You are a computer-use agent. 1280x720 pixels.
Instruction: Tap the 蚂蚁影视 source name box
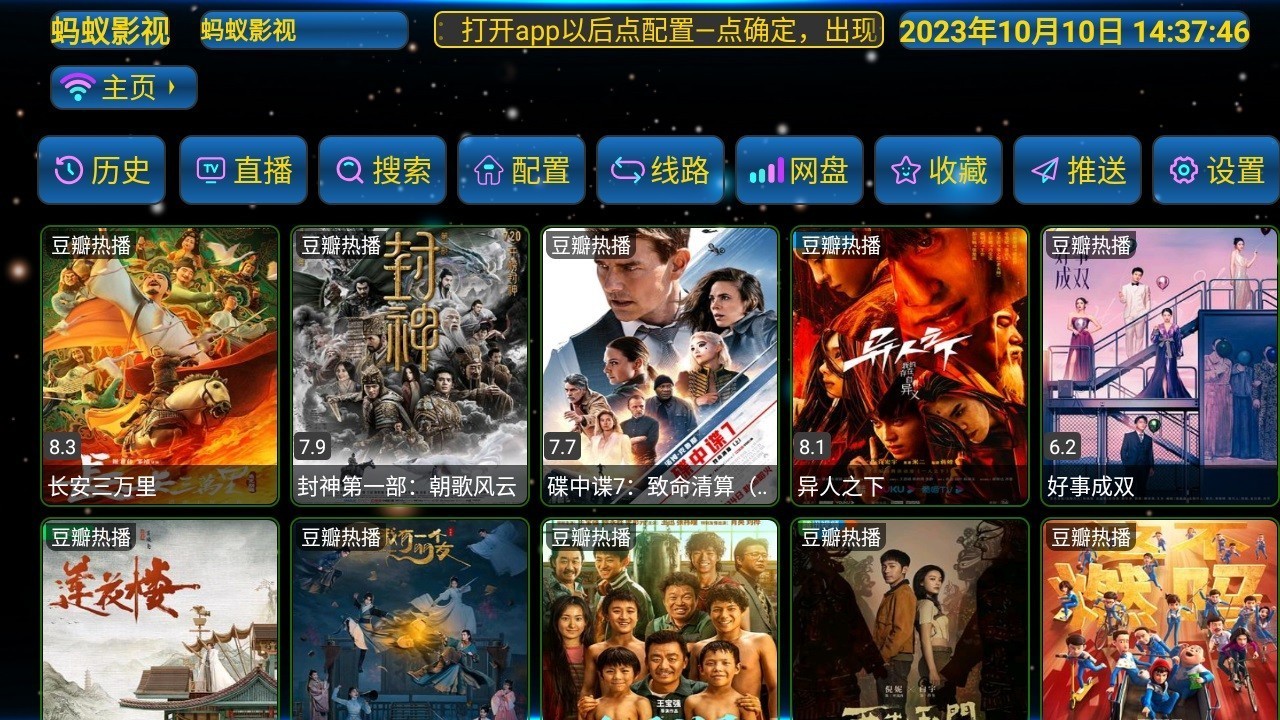pos(304,31)
